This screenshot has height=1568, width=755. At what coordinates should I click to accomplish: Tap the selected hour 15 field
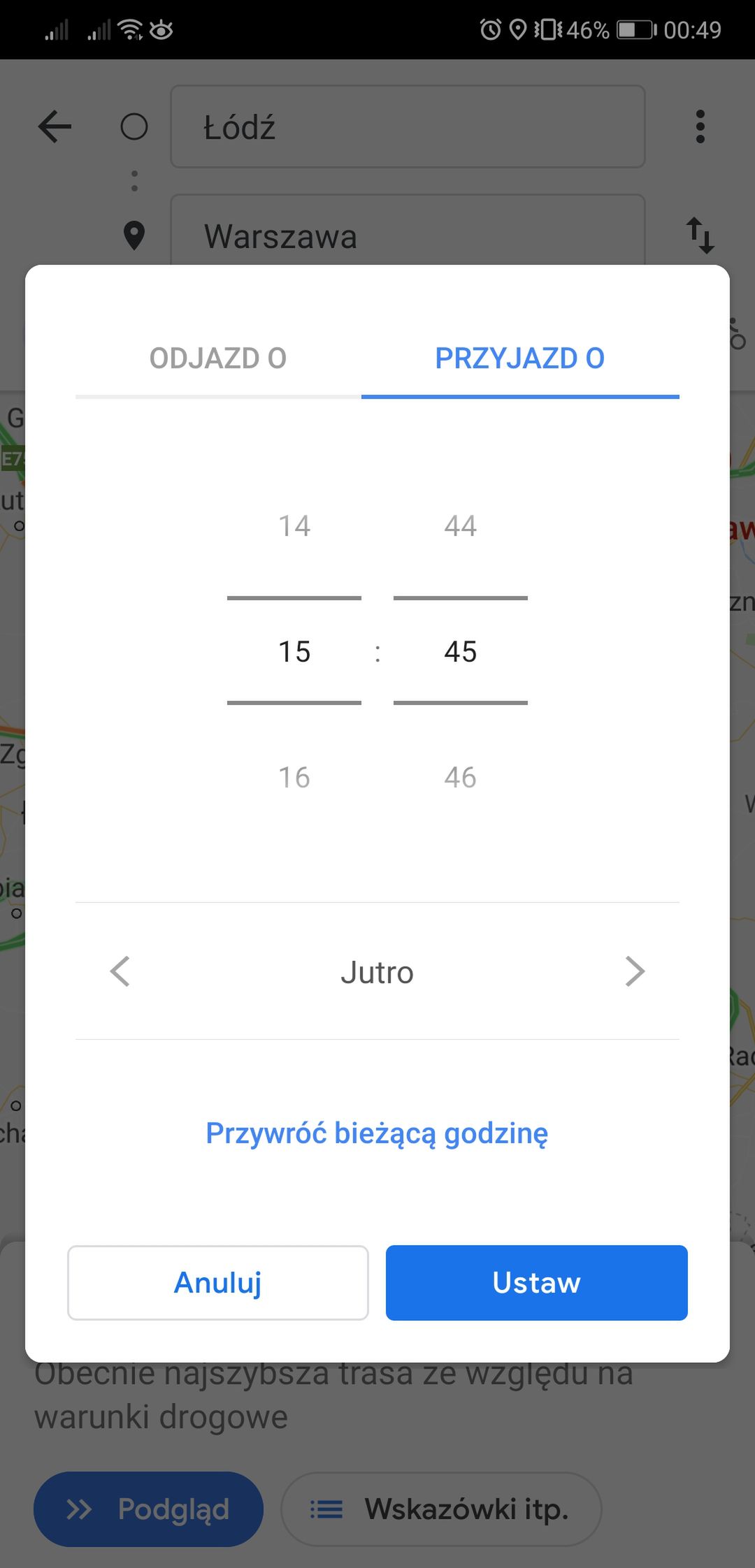pyautogui.click(x=294, y=651)
